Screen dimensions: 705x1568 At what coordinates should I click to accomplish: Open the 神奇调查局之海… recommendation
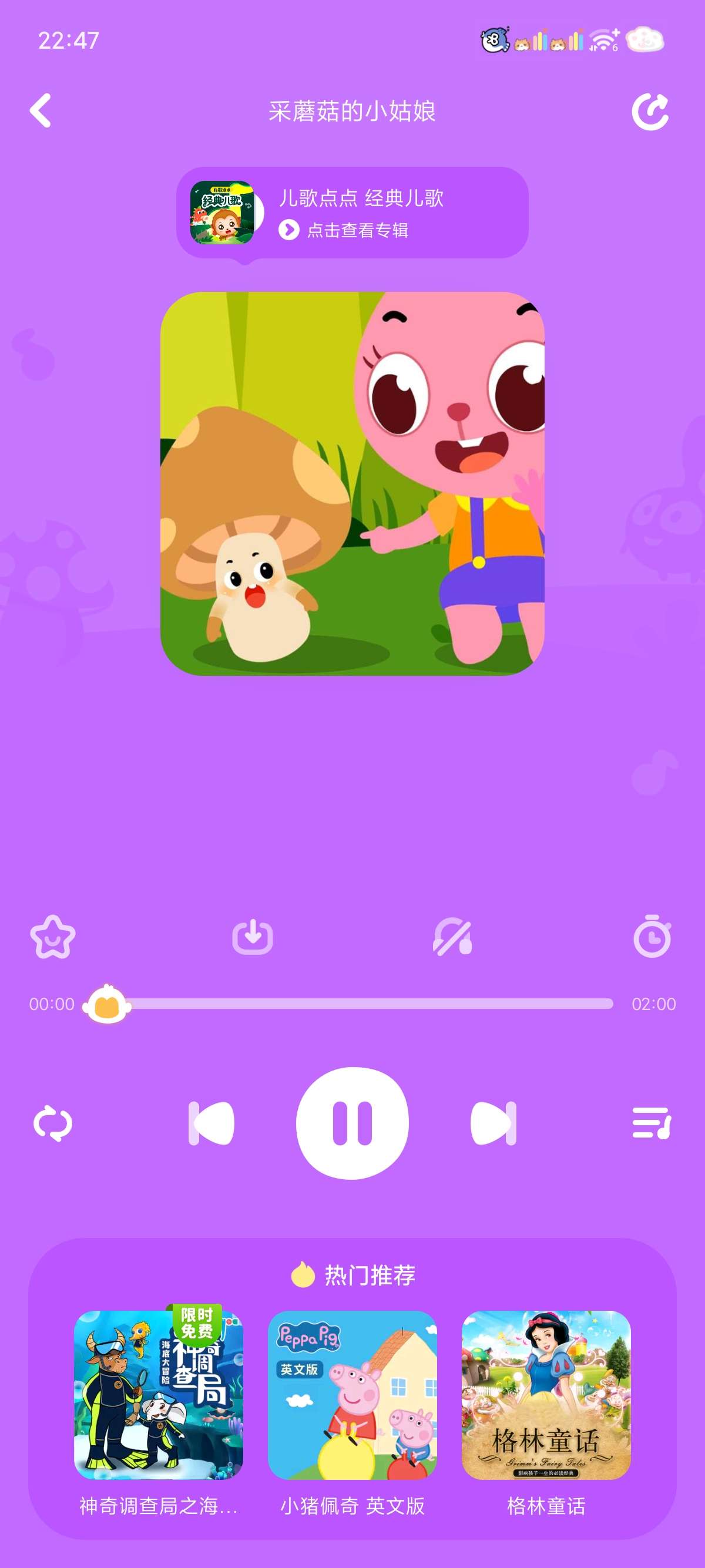coord(158,1414)
